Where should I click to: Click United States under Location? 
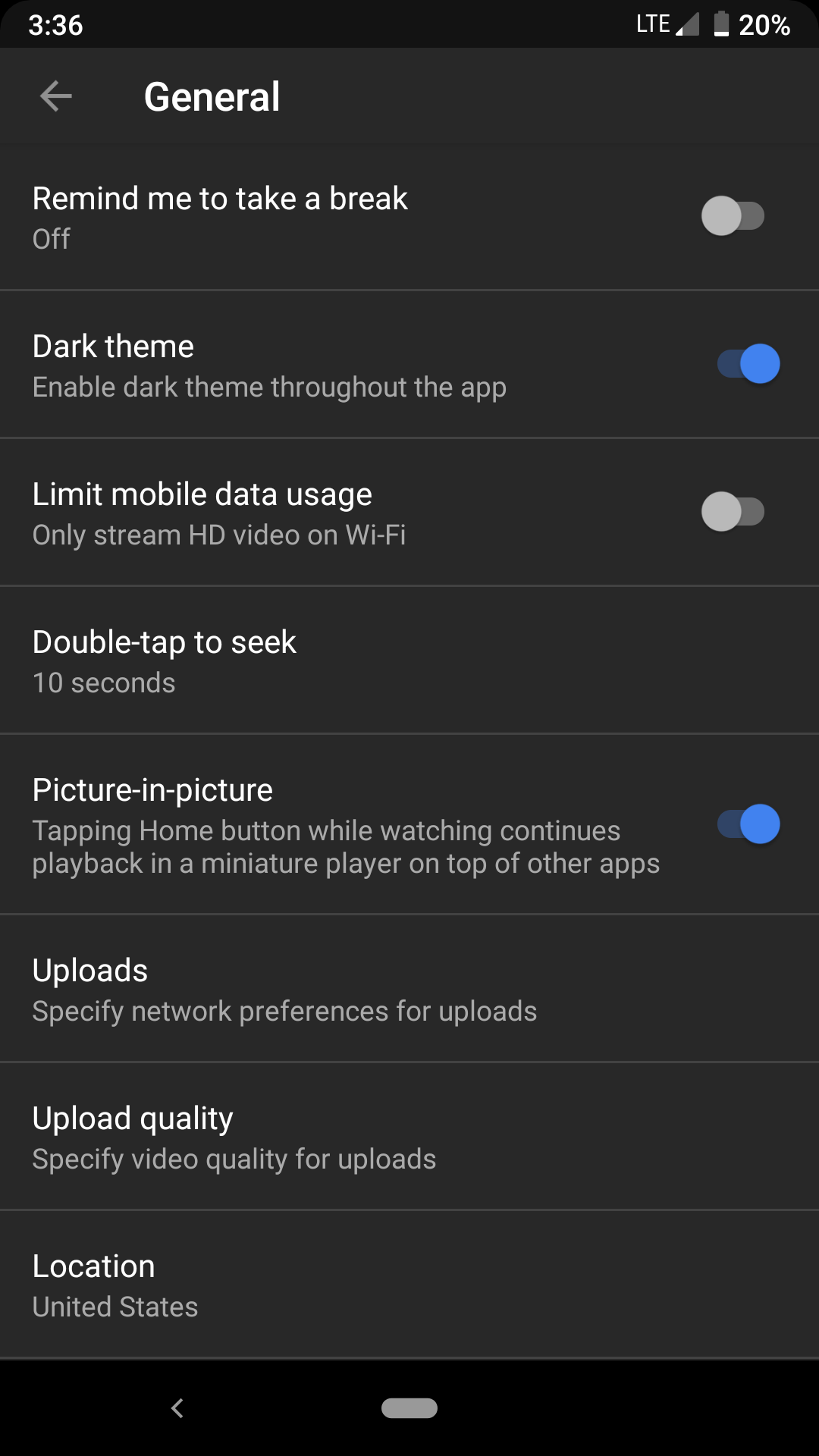pos(114,1306)
